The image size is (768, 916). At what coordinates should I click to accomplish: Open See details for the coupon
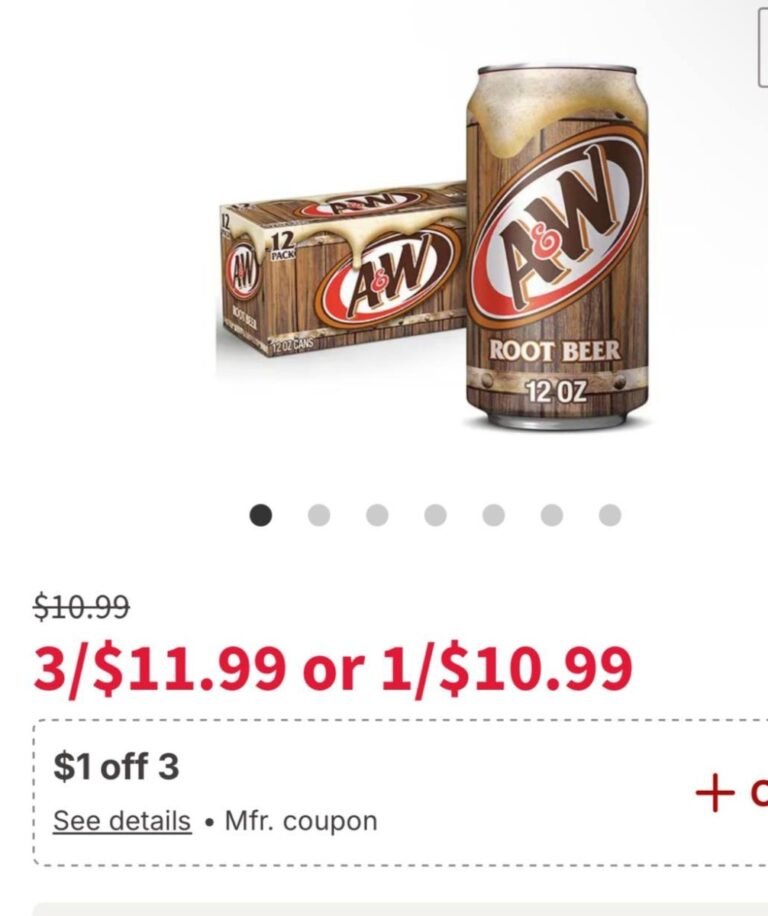tap(121, 821)
